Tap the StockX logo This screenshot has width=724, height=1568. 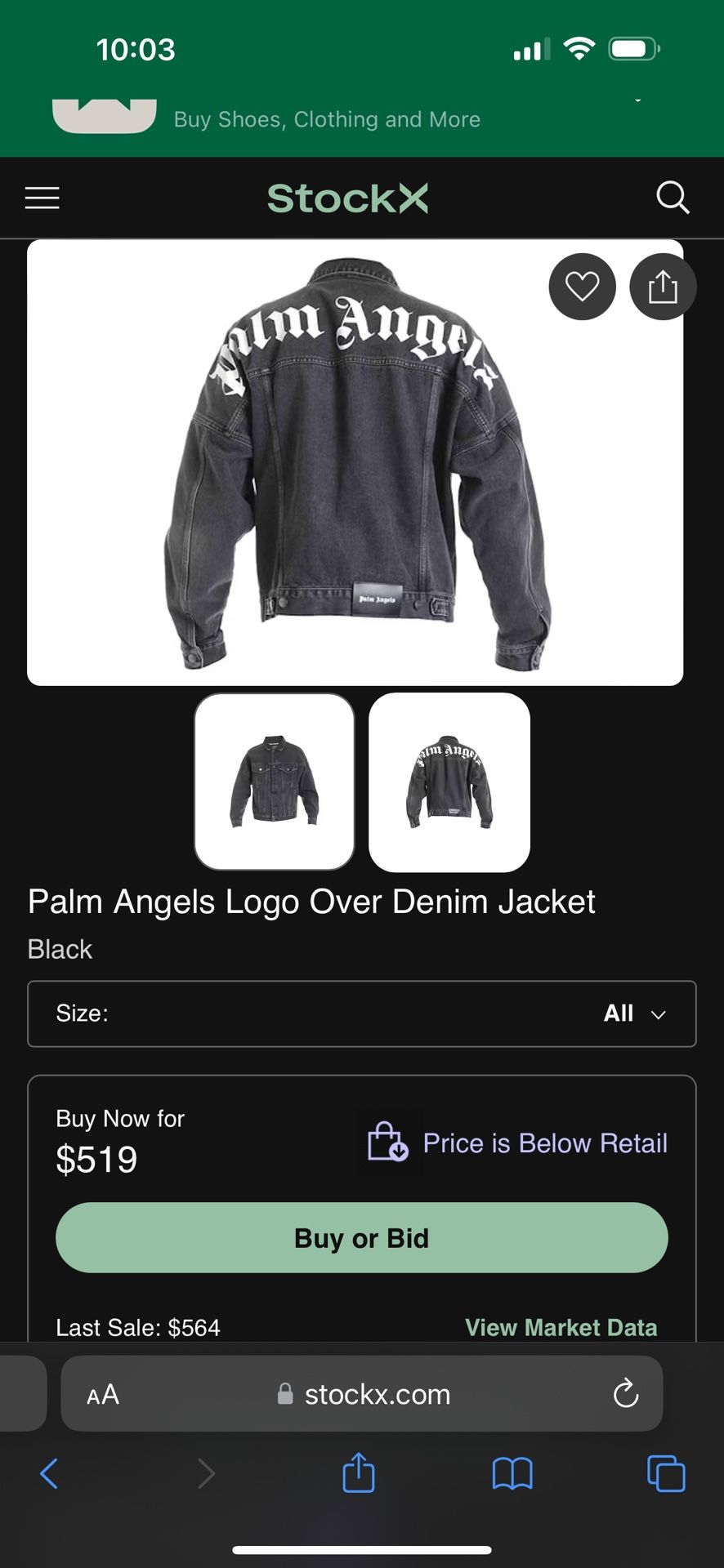(347, 198)
